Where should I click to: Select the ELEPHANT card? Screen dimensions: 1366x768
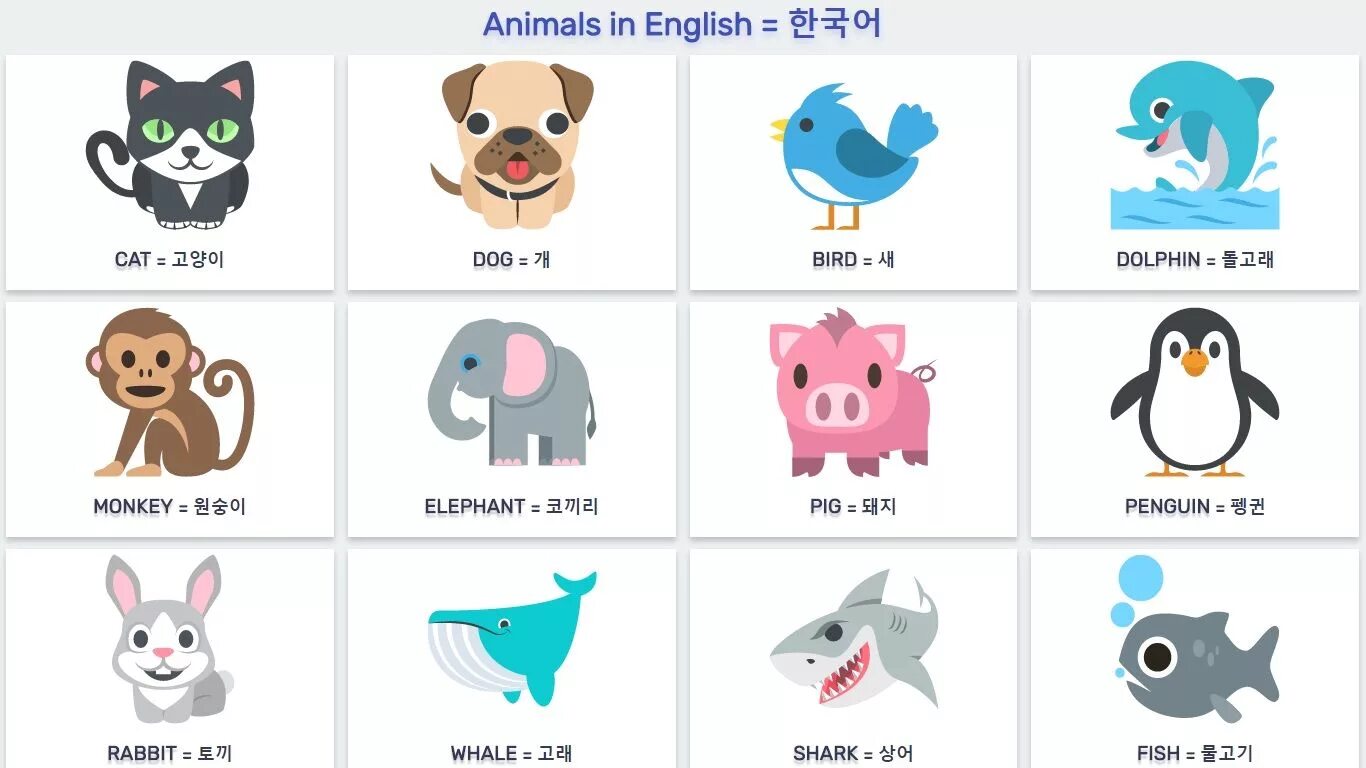click(512, 418)
